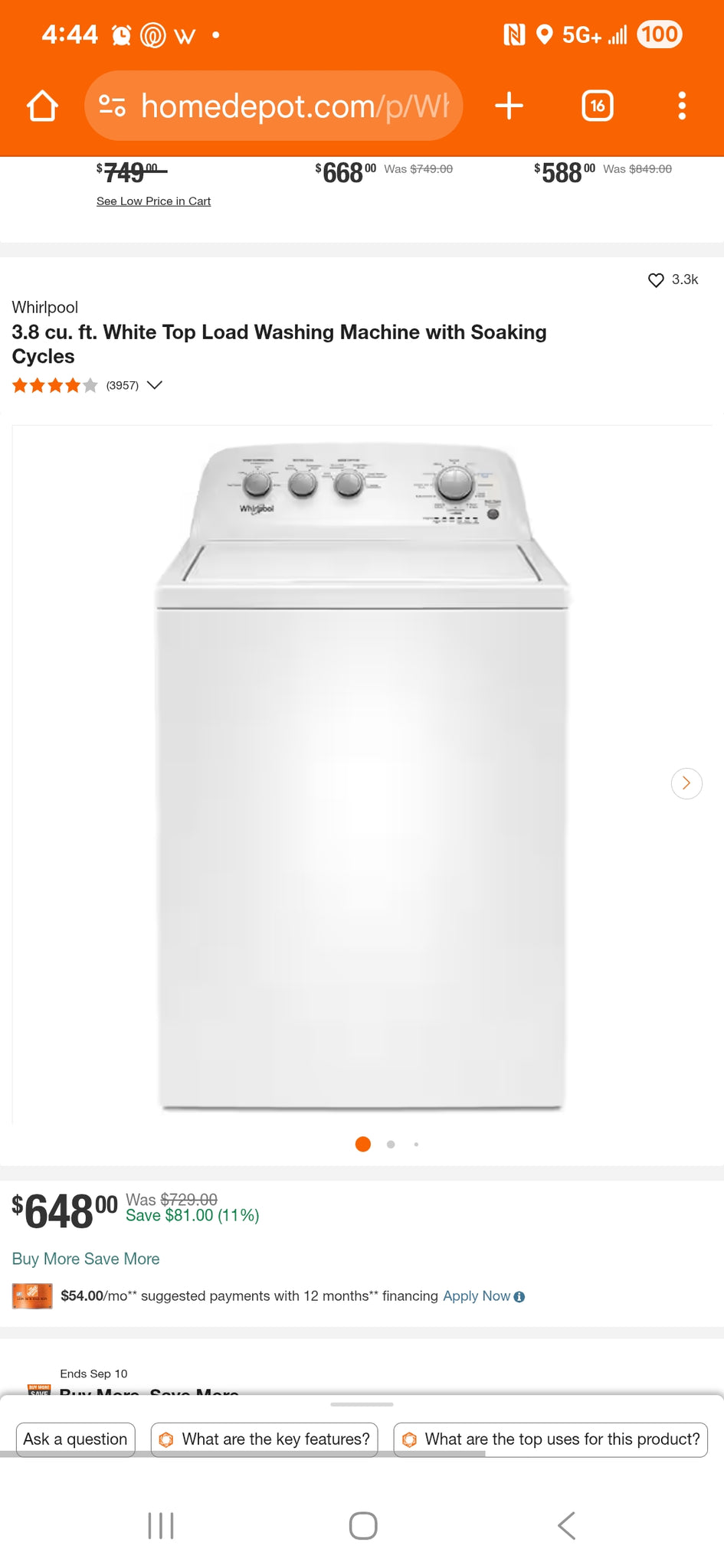The height and width of the screenshot is (1568, 724).
Task: Tap the browser home icon
Action: (x=43, y=106)
